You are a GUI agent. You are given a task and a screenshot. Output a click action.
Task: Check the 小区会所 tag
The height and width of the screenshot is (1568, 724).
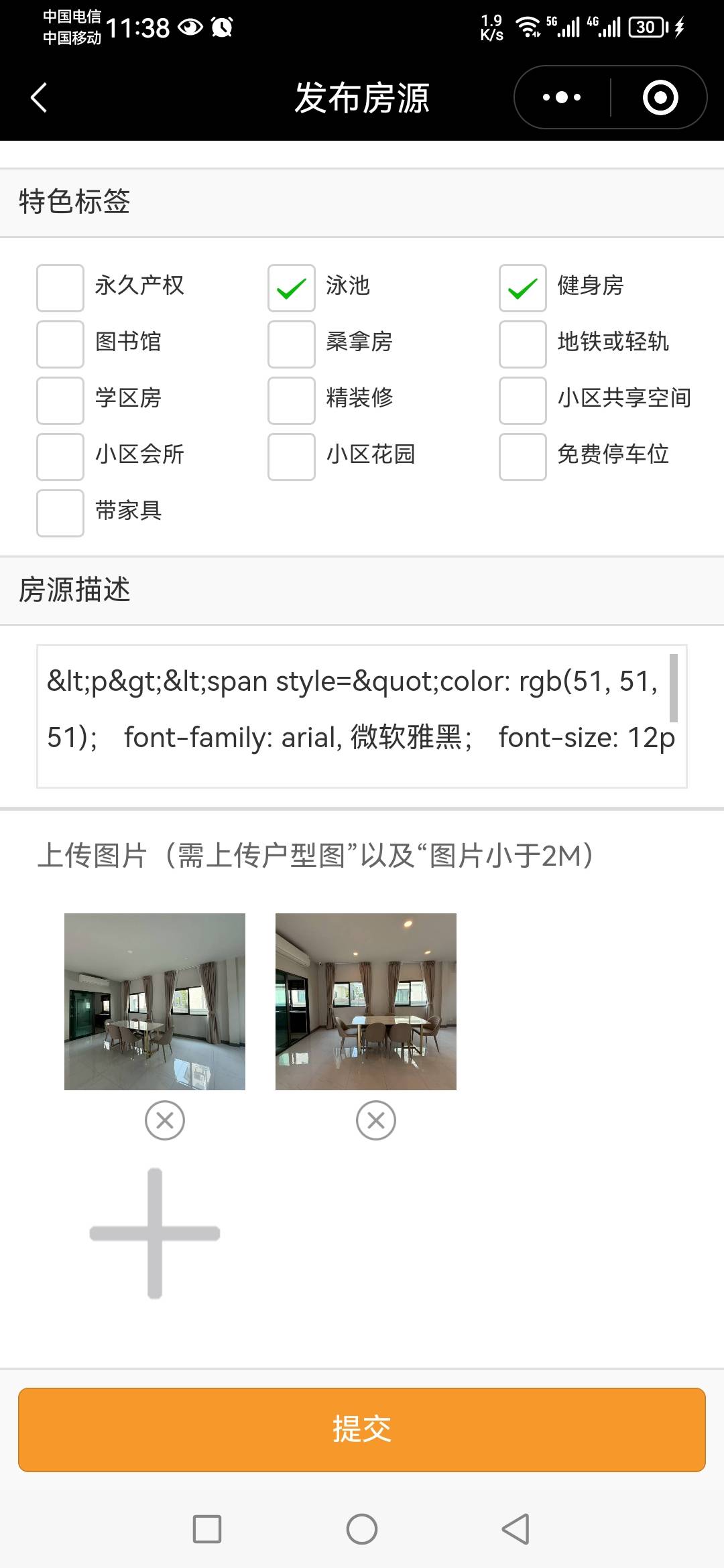[60, 457]
